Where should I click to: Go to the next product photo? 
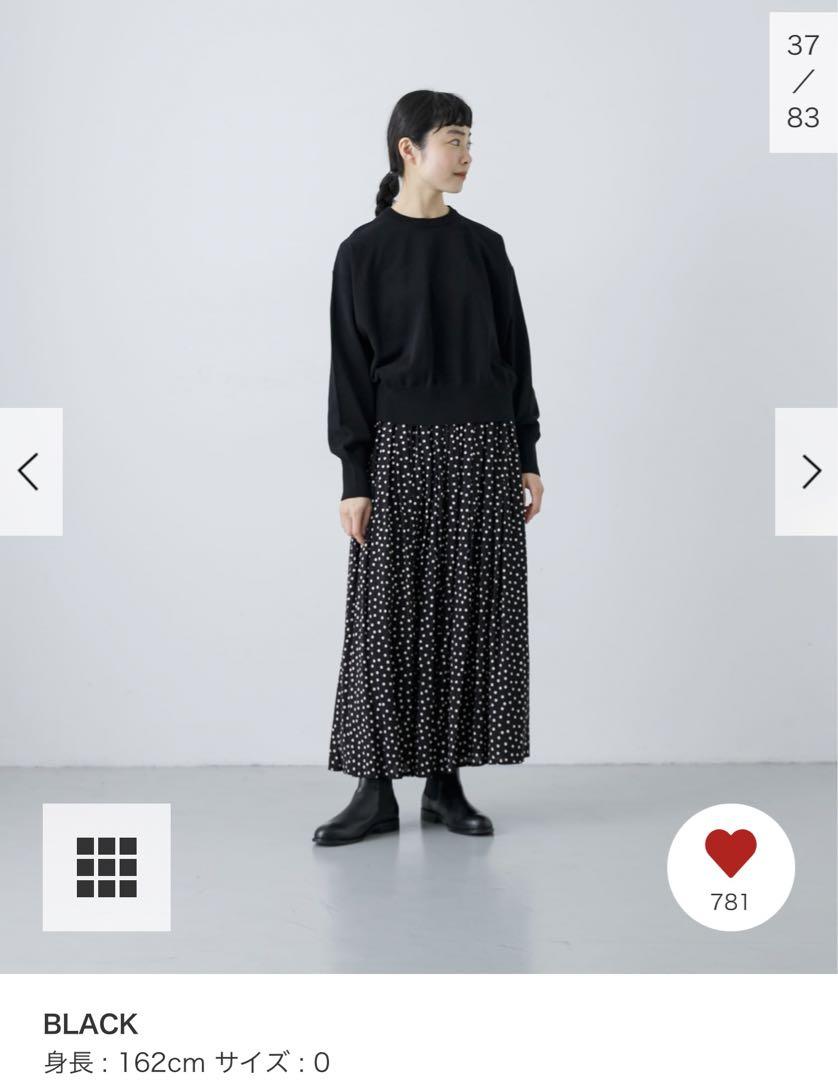(x=807, y=471)
